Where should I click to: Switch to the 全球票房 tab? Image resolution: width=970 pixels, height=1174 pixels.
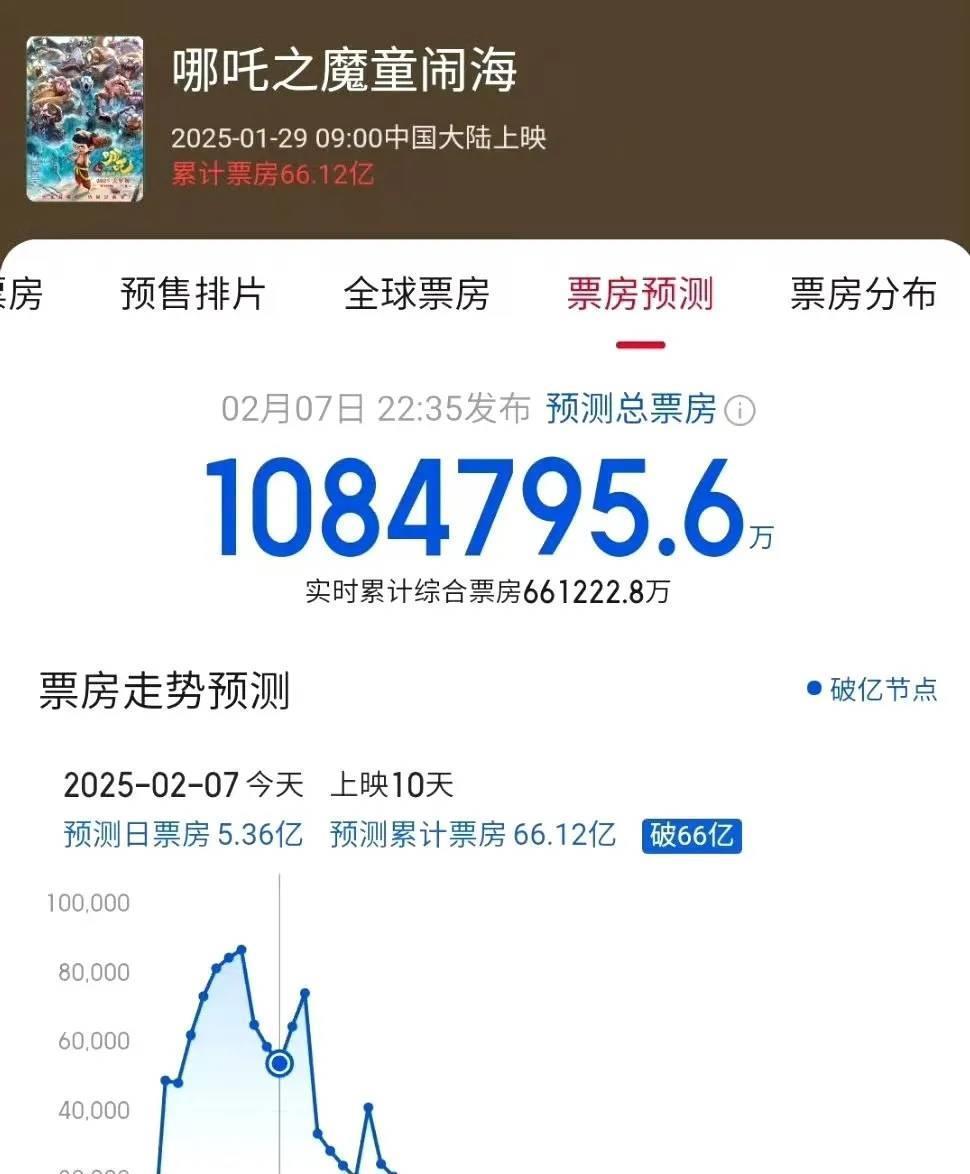(416, 294)
